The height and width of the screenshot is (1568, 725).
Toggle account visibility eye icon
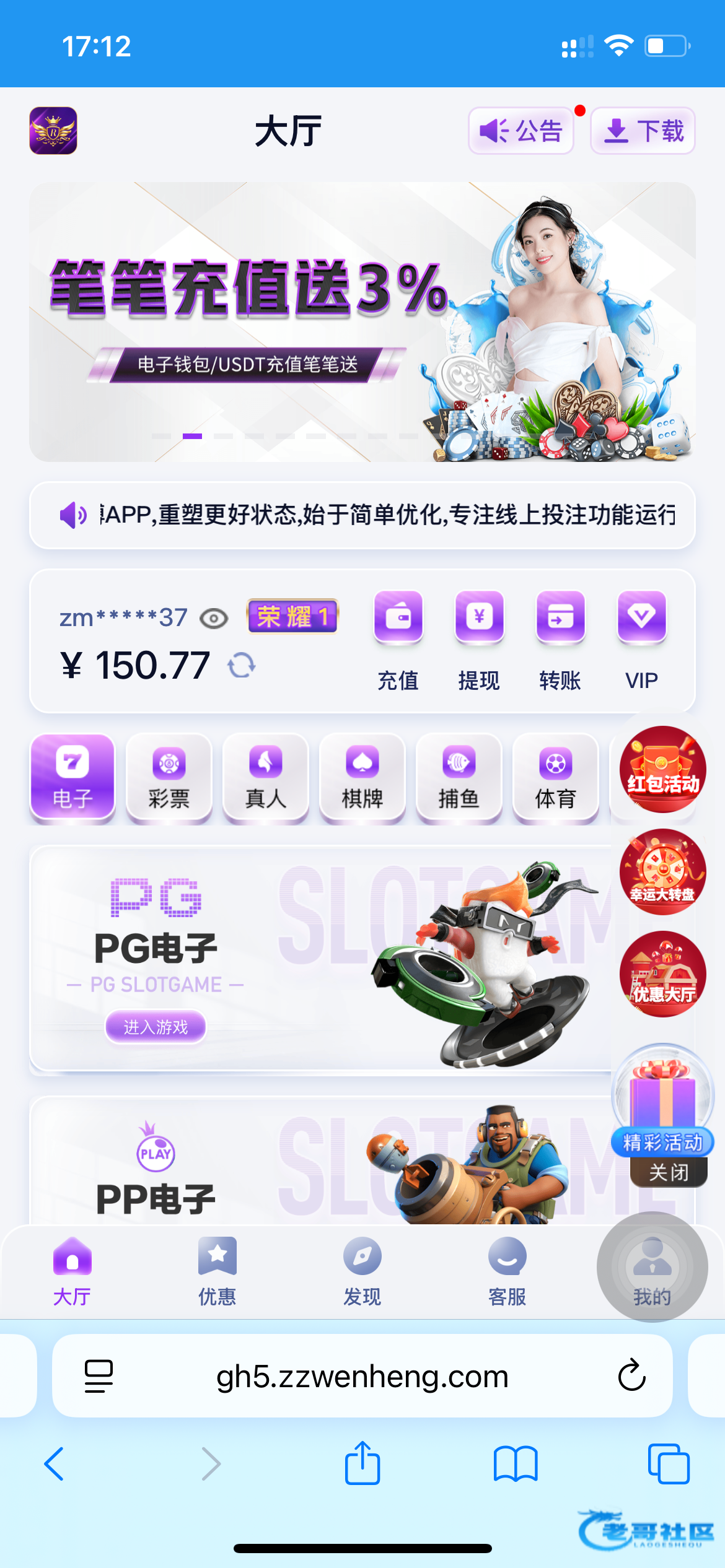(x=214, y=618)
